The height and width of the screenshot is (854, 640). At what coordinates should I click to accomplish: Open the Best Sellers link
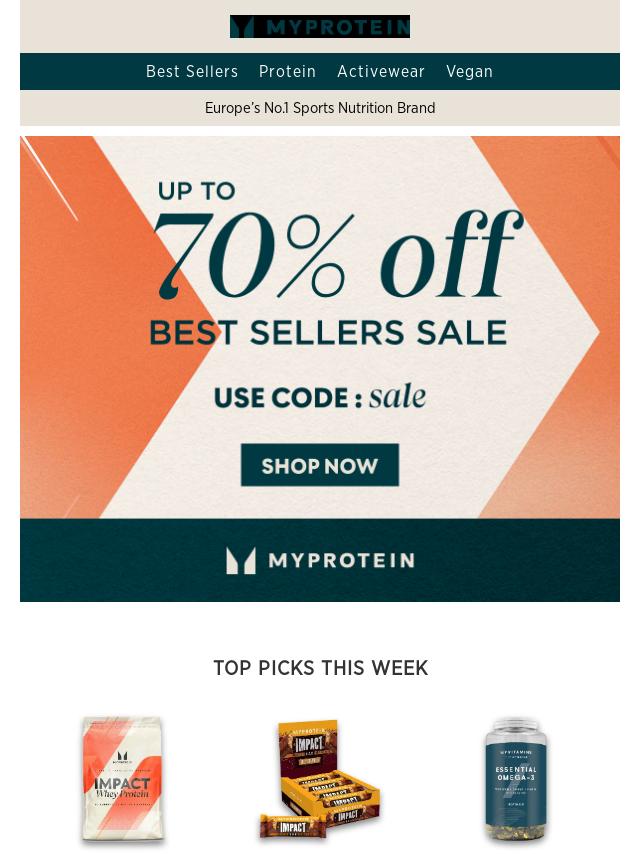tap(192, 72)
